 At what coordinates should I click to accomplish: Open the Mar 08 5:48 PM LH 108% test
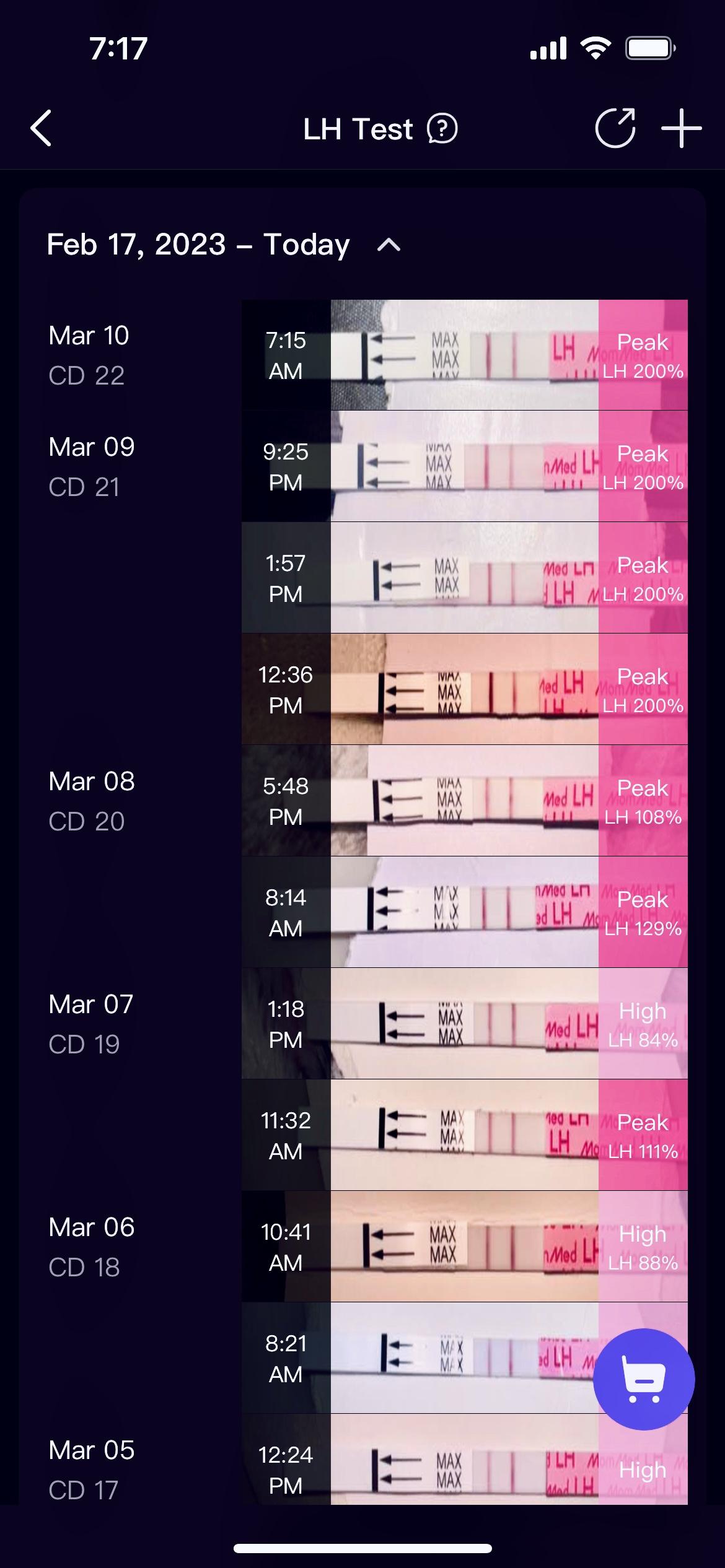464,801
